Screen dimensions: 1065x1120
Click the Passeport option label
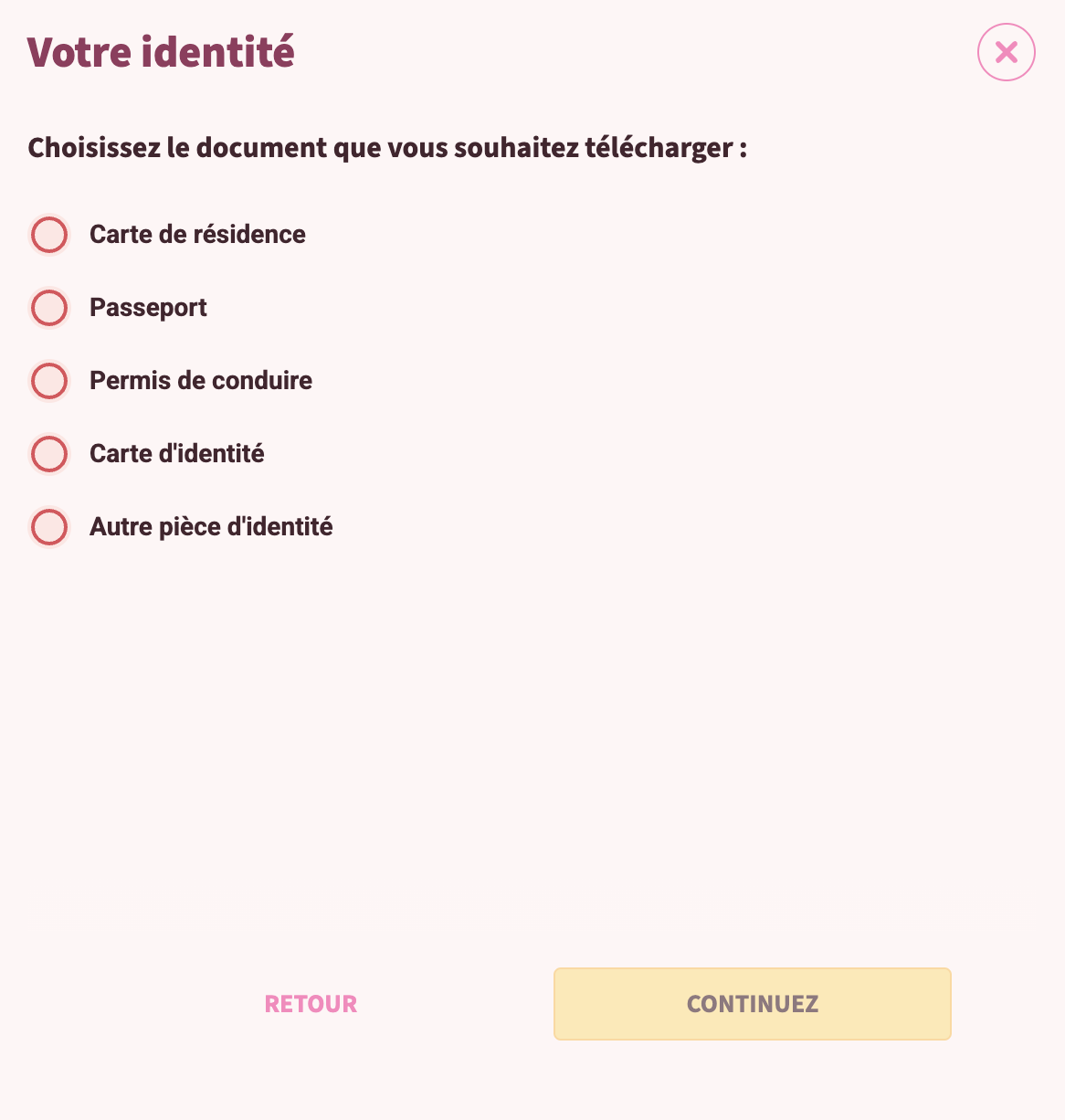pyautogui.click(x=148, y=308)
